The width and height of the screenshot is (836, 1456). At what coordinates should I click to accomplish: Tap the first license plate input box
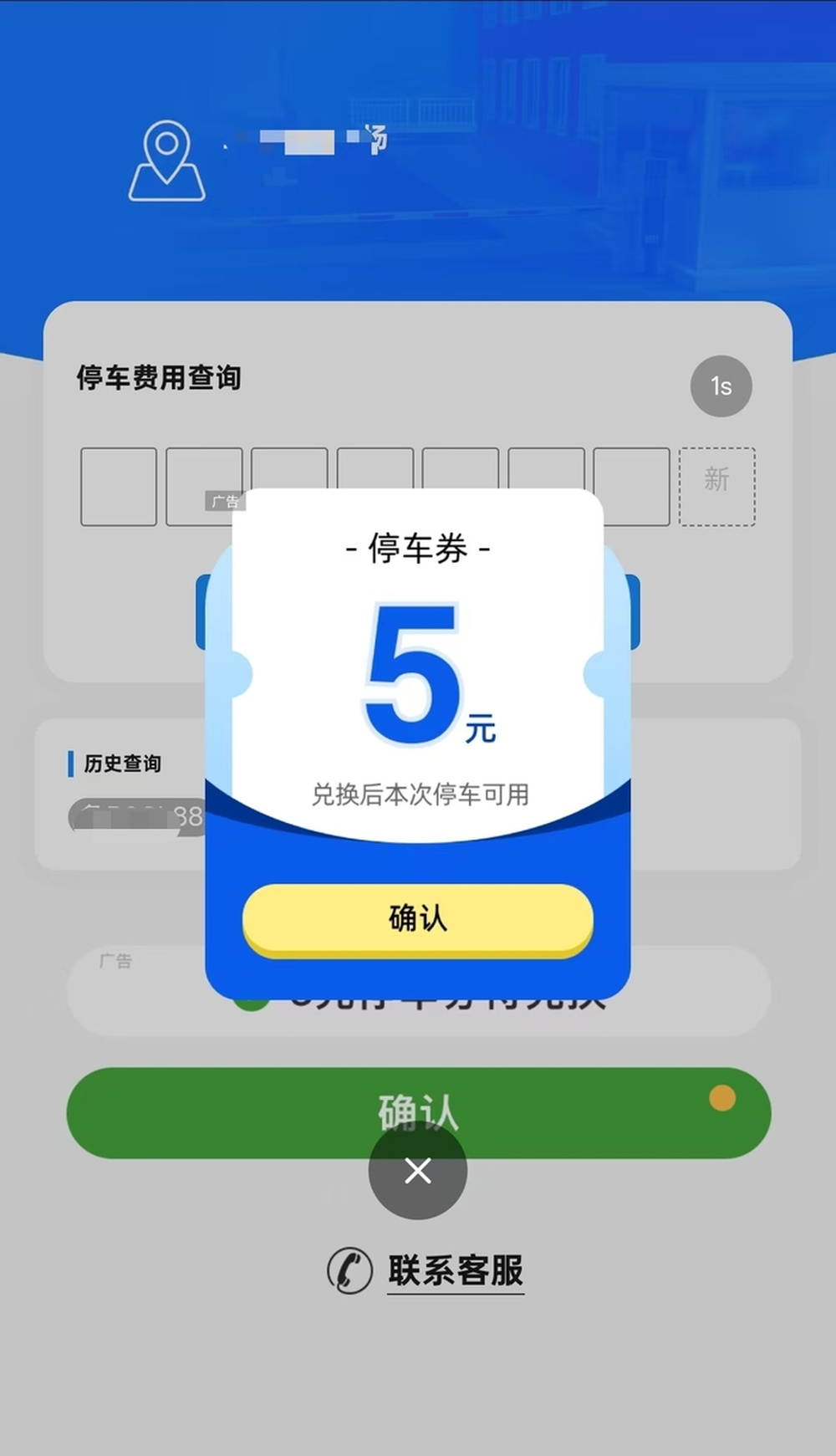coord(119,487)
